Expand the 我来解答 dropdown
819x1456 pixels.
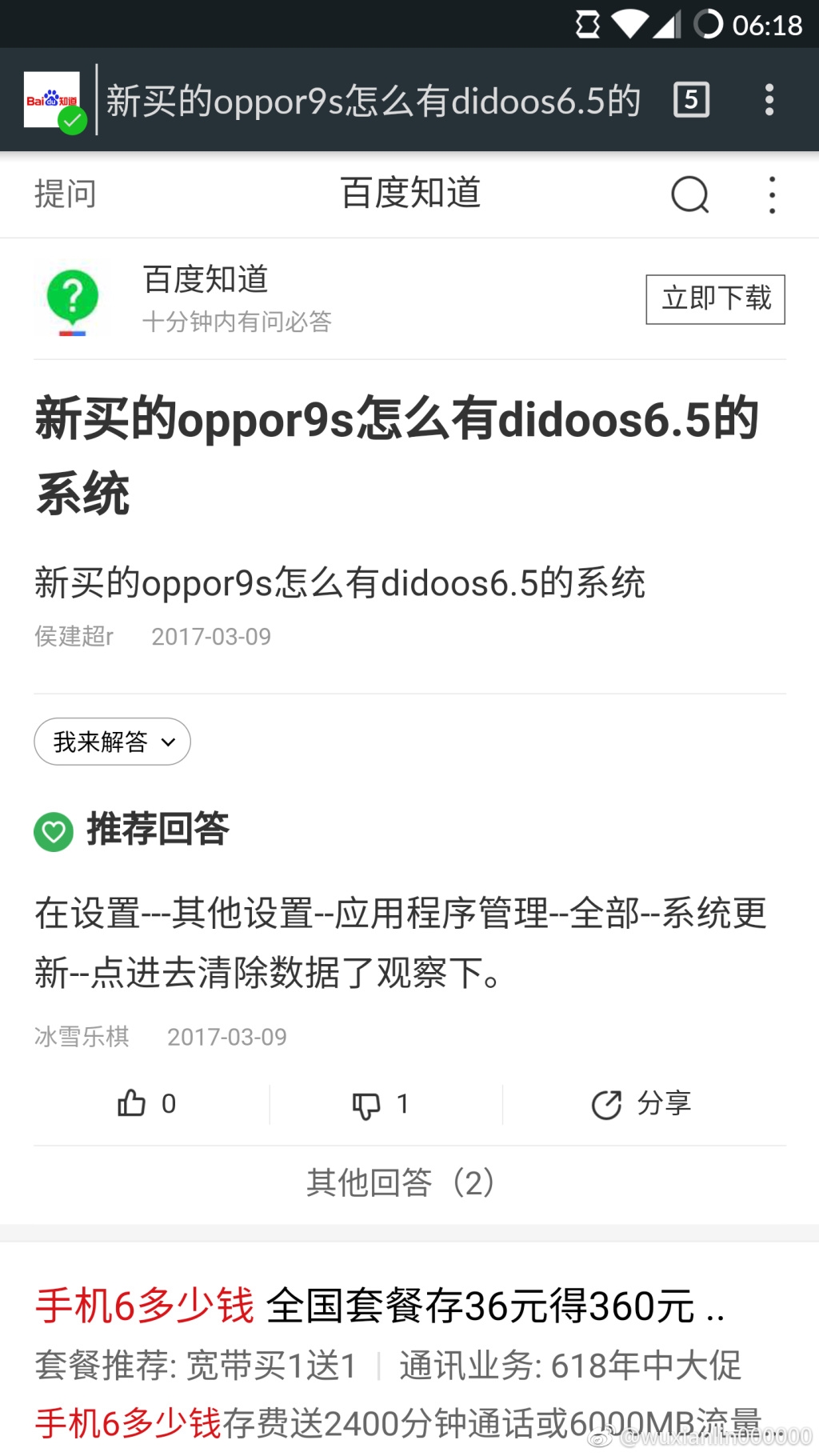pos(112,742)
